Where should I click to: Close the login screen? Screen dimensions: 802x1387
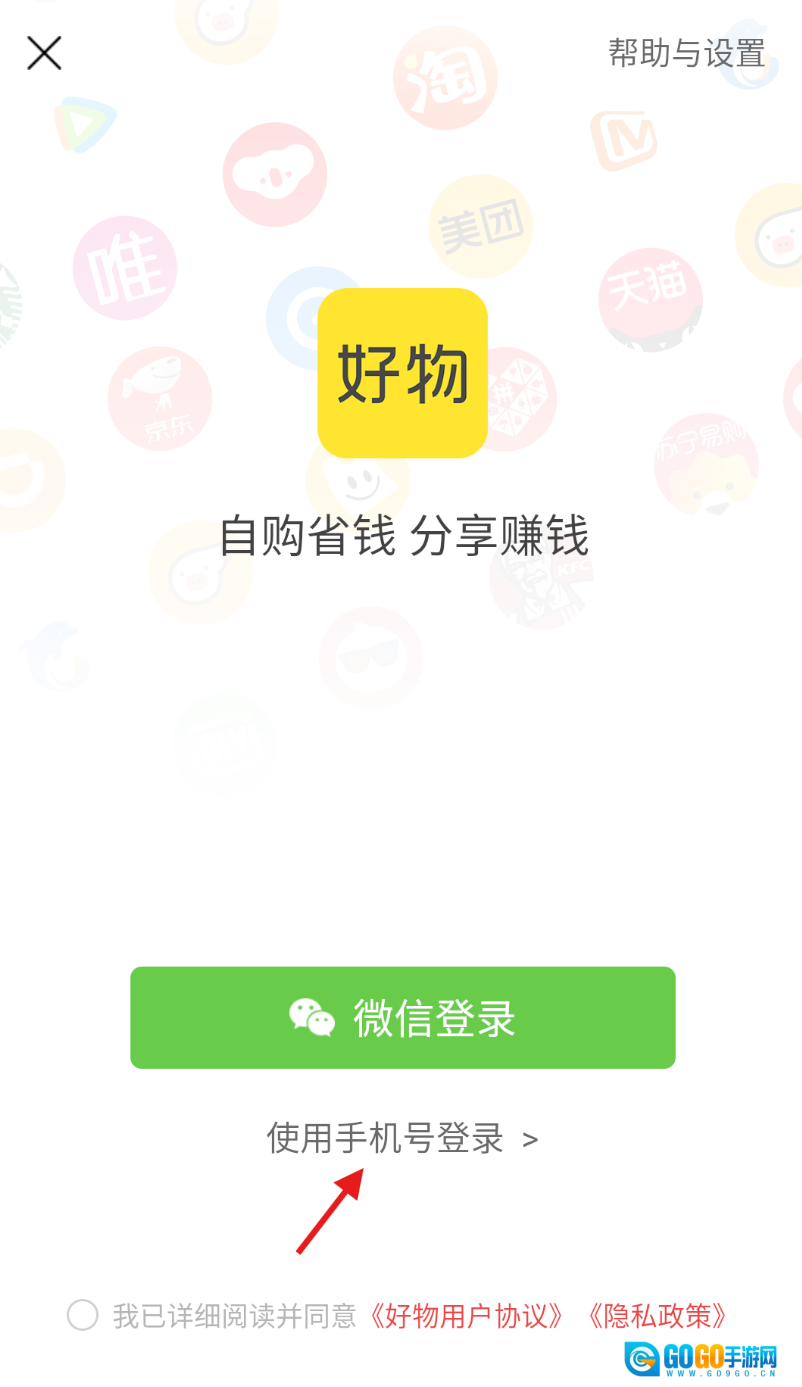pos(44,53)
